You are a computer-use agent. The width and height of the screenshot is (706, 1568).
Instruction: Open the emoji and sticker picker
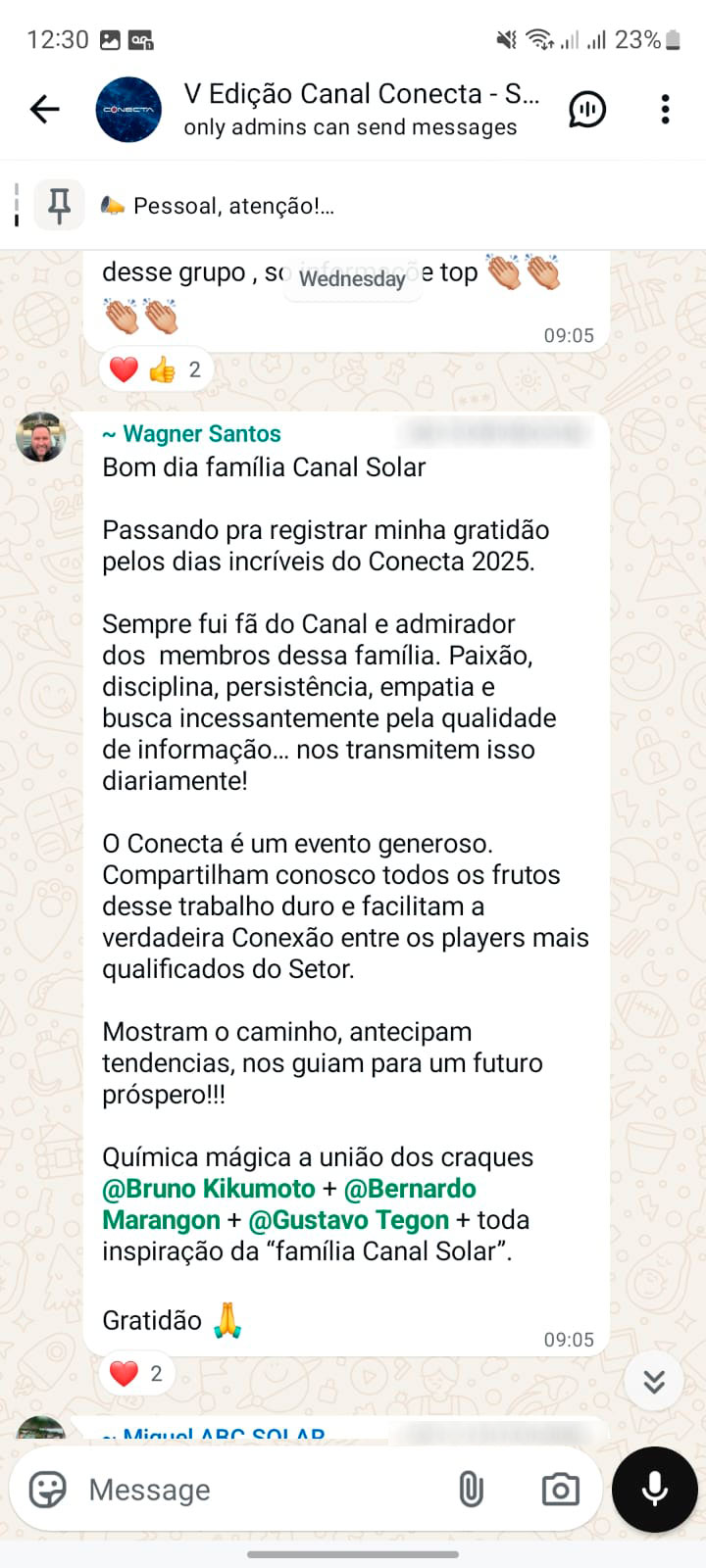click(x=47, y=1490)
